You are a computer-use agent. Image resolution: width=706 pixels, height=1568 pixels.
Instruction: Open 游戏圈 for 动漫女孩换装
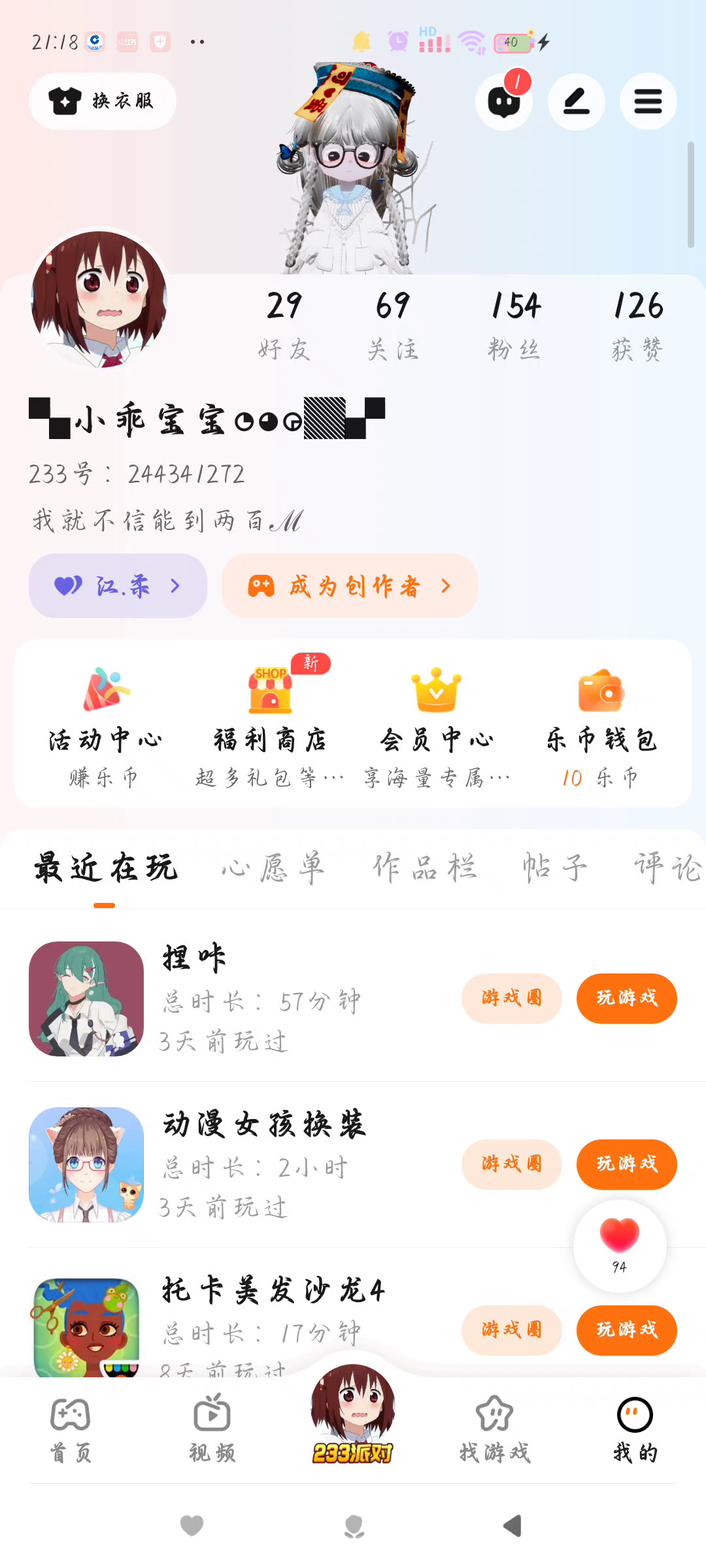click(x=511, y=1164)
